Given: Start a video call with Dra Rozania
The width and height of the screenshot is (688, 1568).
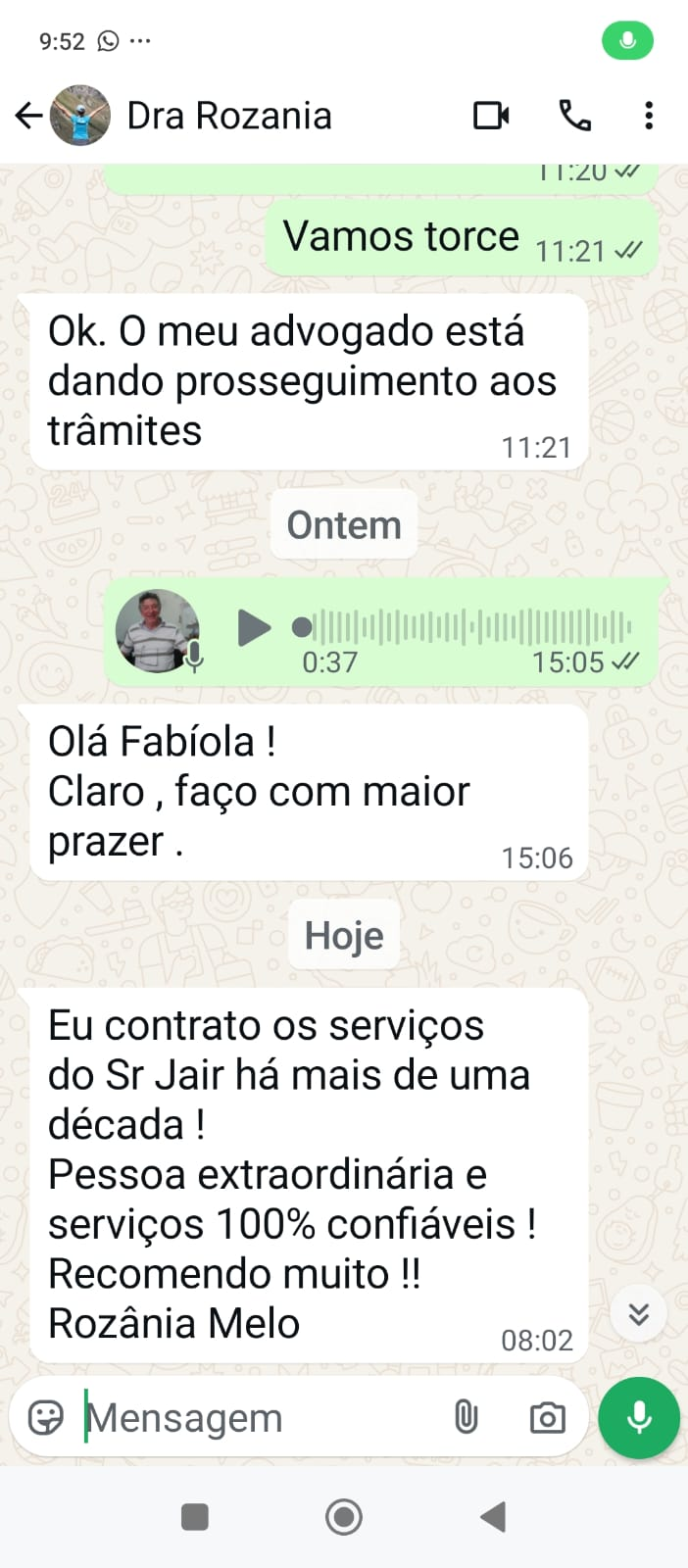Looking at the screenshot, I should pos(491,116).
